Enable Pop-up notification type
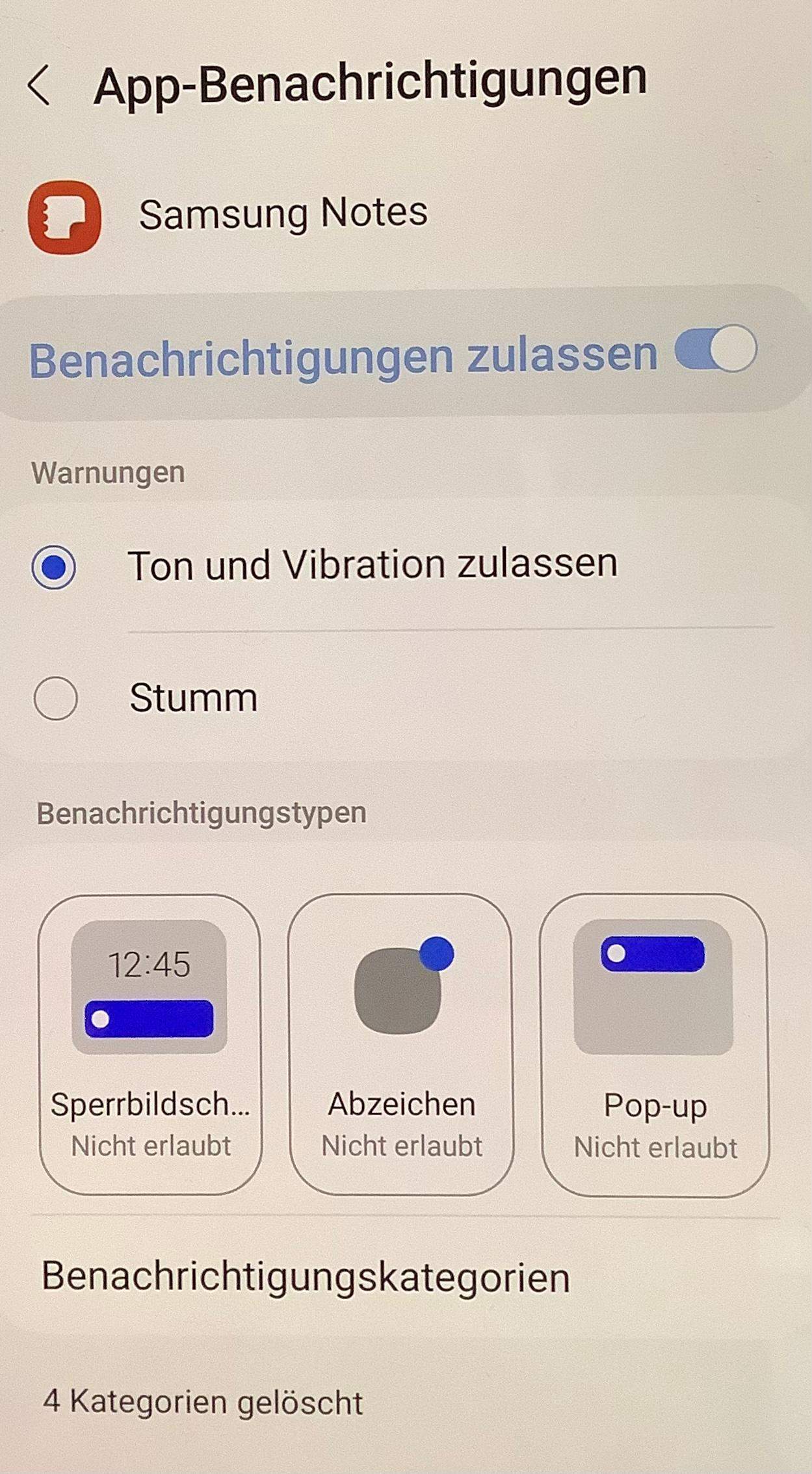812x1474 pixels. pos(654,1044)
